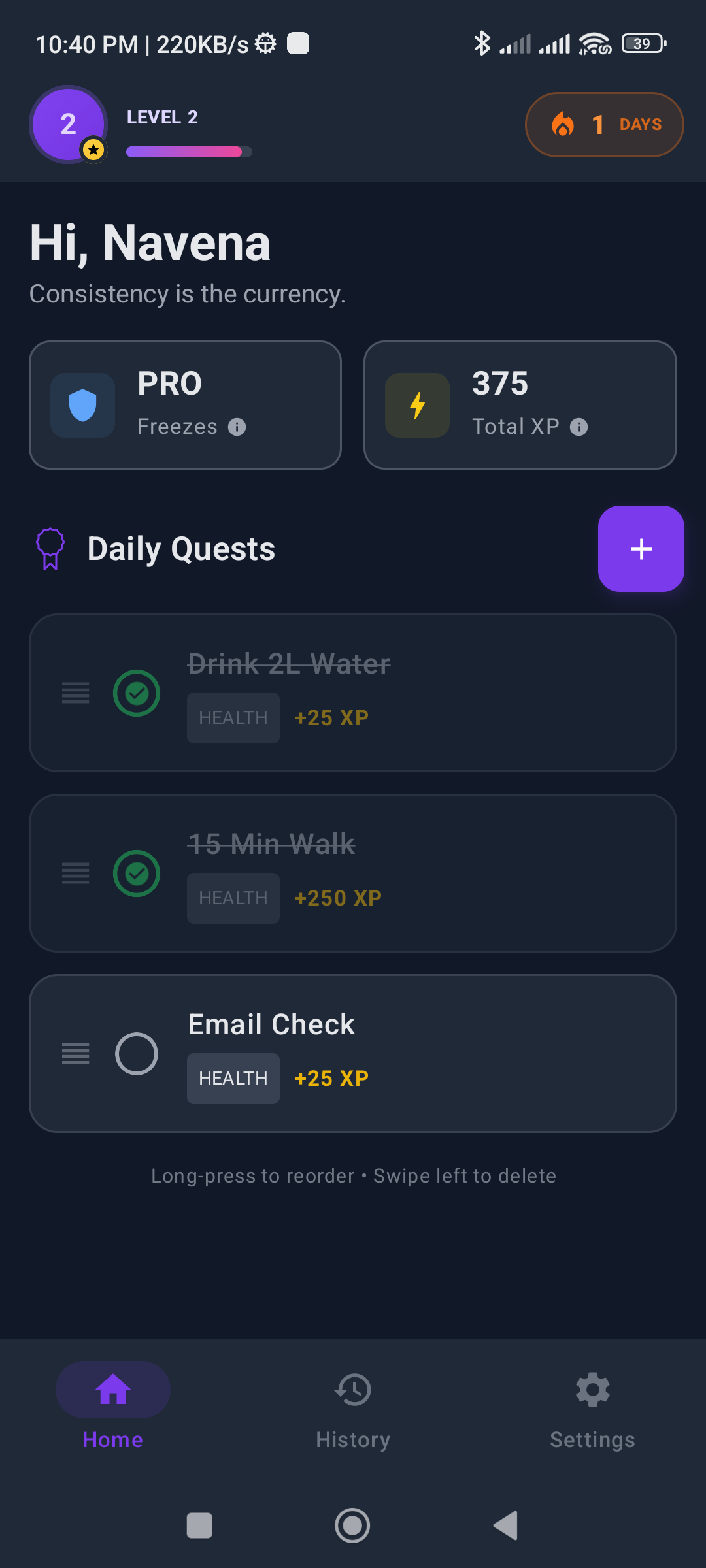Open the Freezes info tooltip
Viewport: 706px width, 1568px height.
(238, 427)
